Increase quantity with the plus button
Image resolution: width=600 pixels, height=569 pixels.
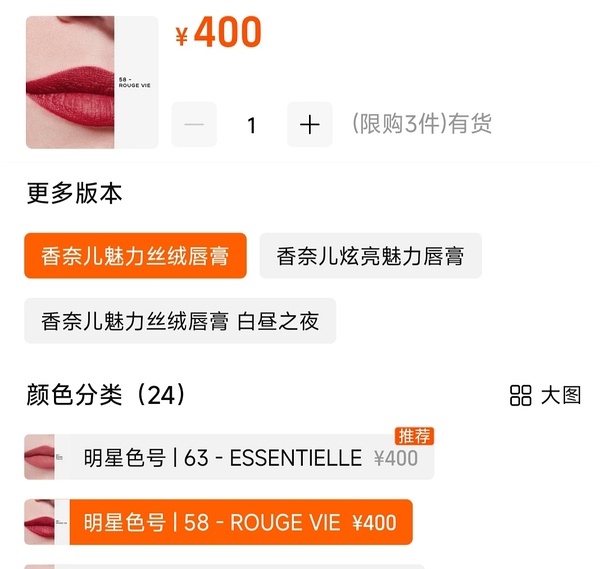pos(310,125)
